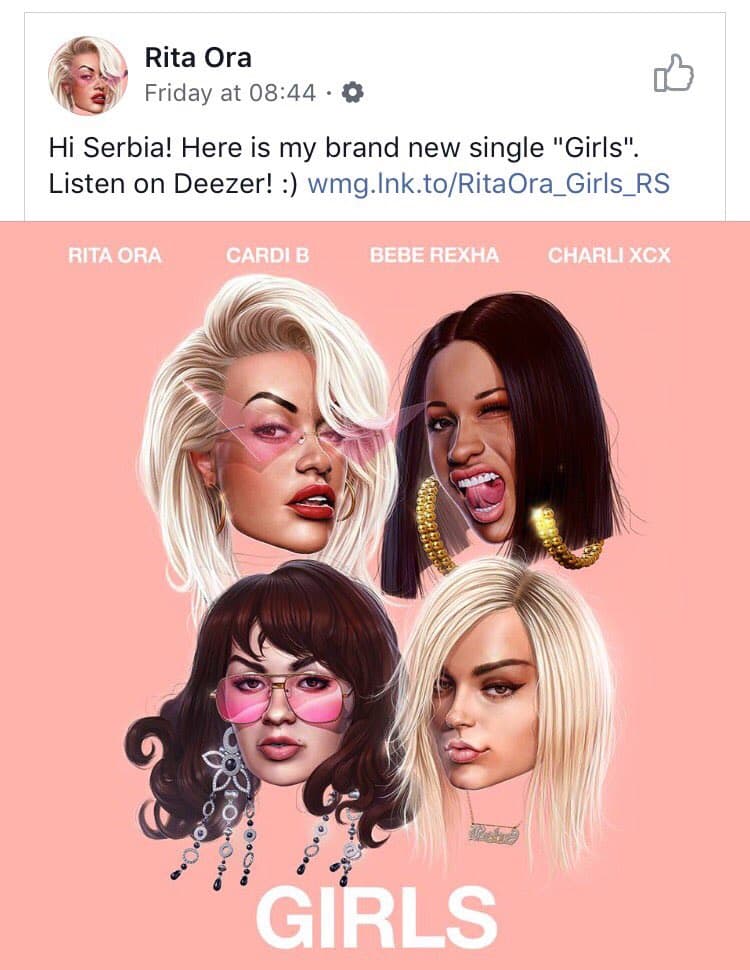
Task: Open the Rita Ora page name
Action: tap(196, 58)
